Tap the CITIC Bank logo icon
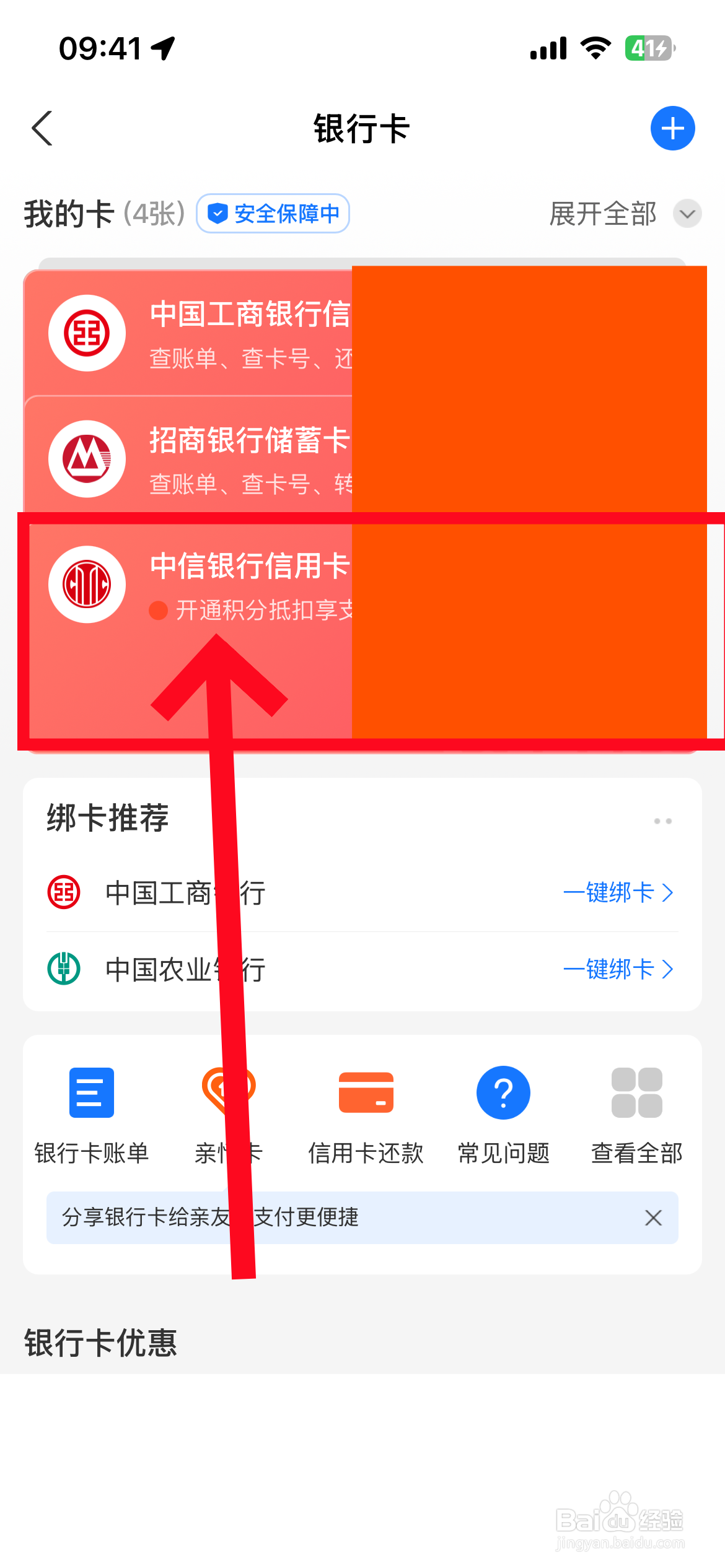This screenshot has width=725, height=1568. point(87,583)
